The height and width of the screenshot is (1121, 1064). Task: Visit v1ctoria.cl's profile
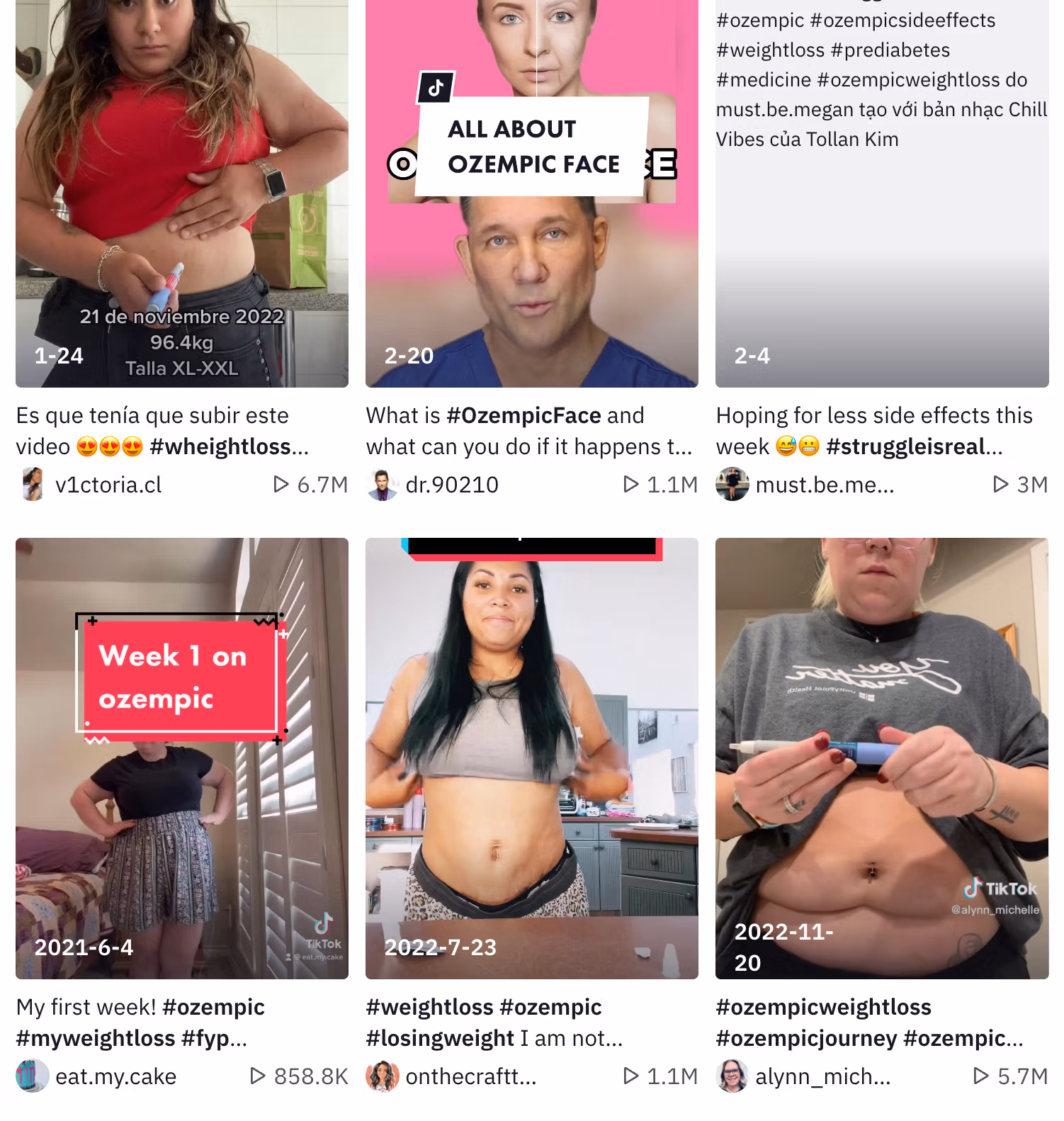(x=108, y=485)
